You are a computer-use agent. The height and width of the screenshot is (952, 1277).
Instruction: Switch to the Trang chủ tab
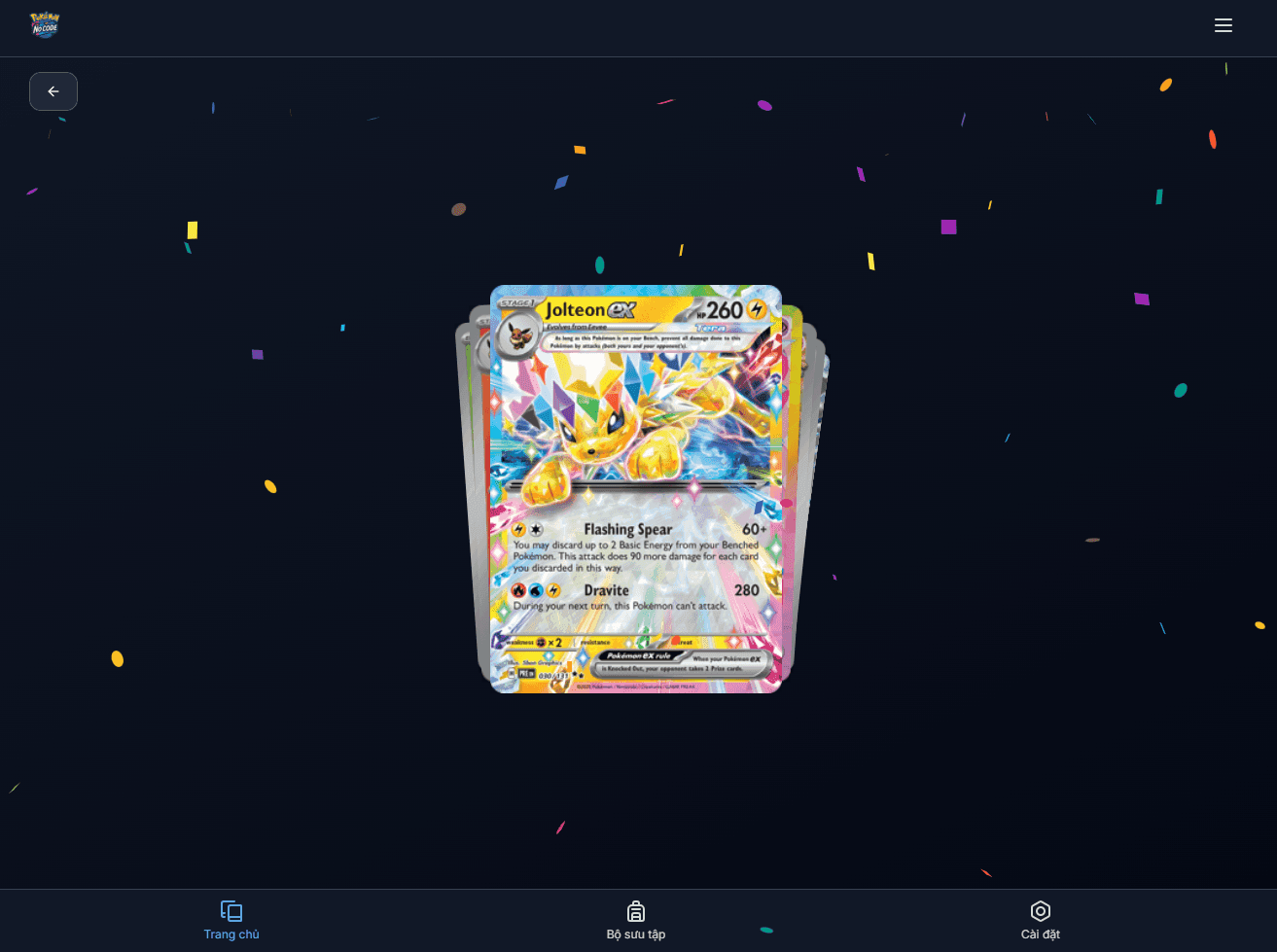(x=231, y=920)
